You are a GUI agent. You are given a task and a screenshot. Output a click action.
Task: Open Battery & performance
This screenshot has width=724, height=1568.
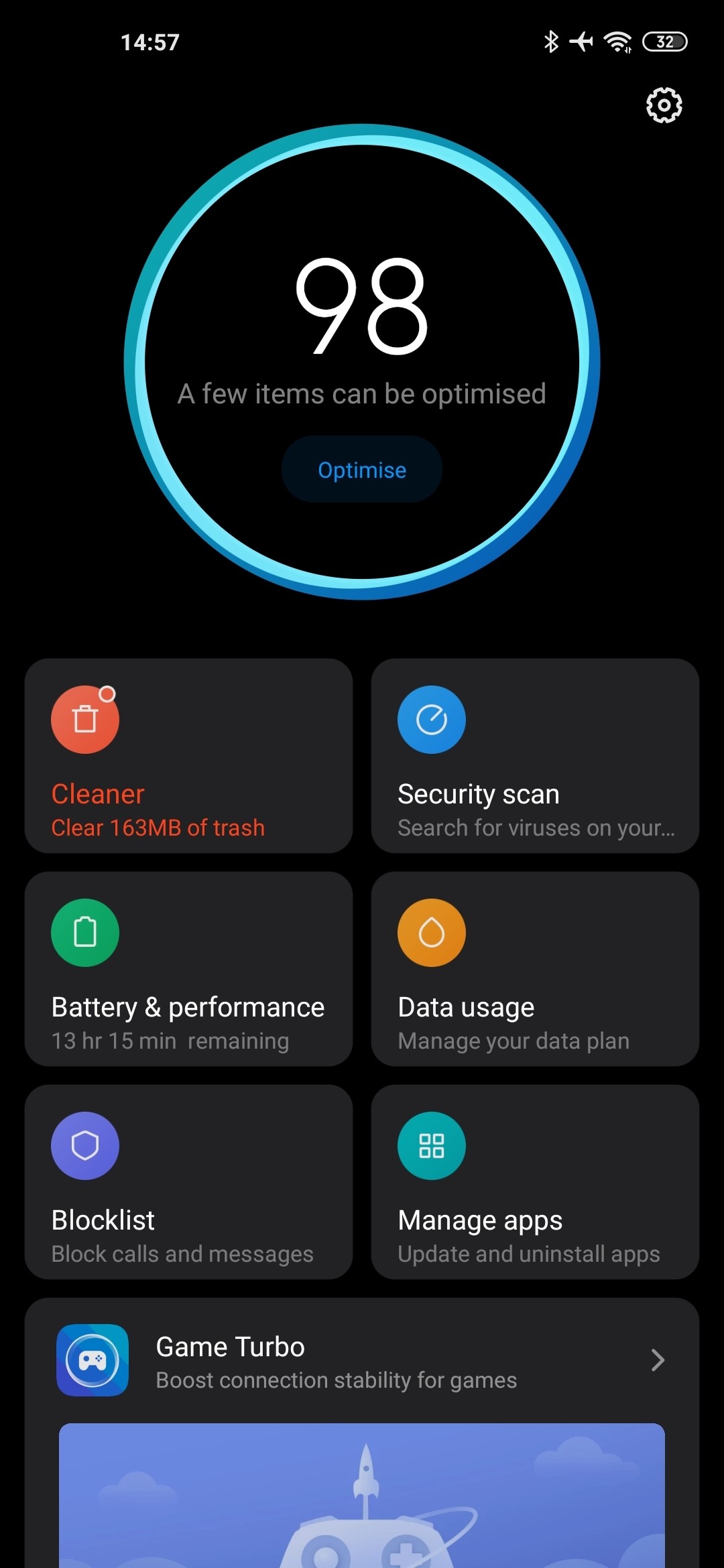[x=188, y=968]
